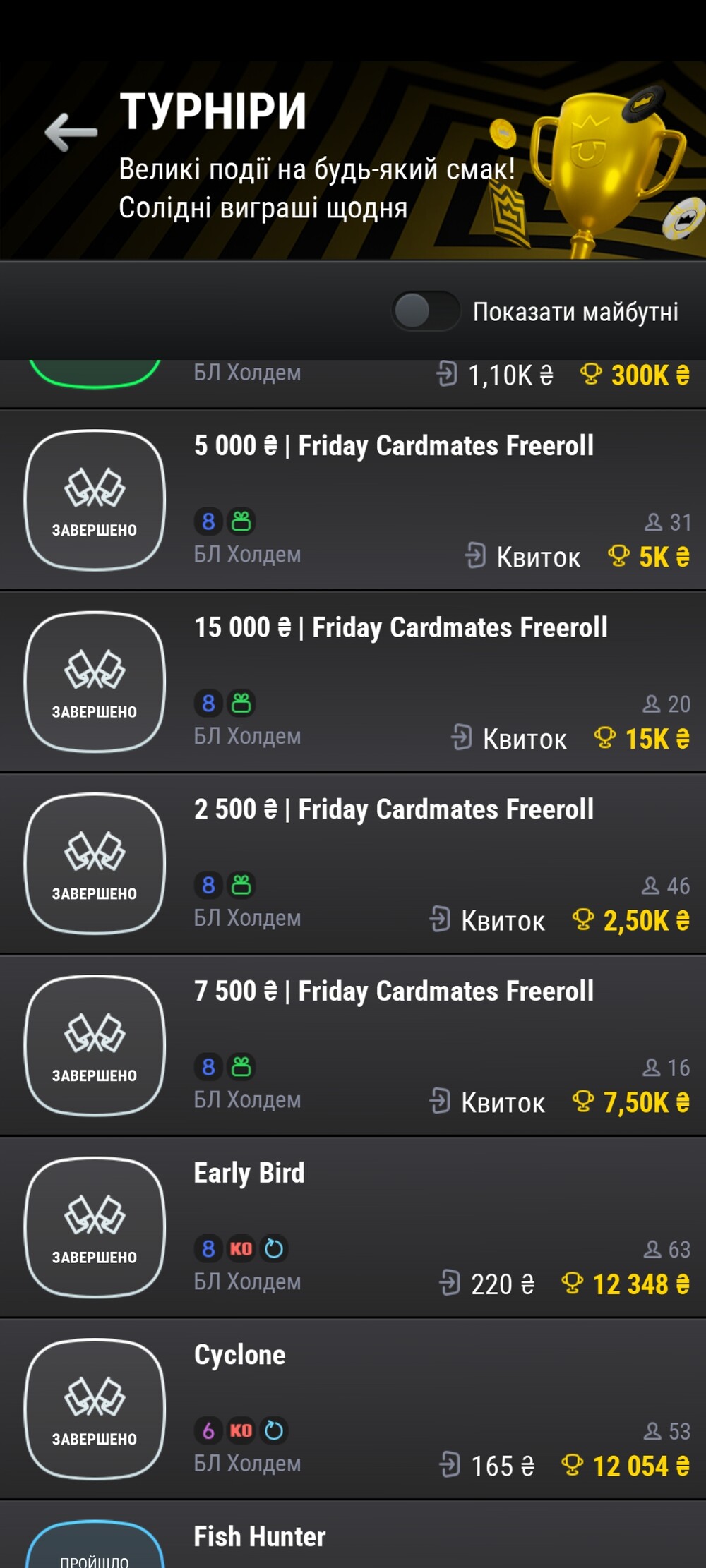
Task: View the Cyclone tournament details
Action: coord(240,1355)
